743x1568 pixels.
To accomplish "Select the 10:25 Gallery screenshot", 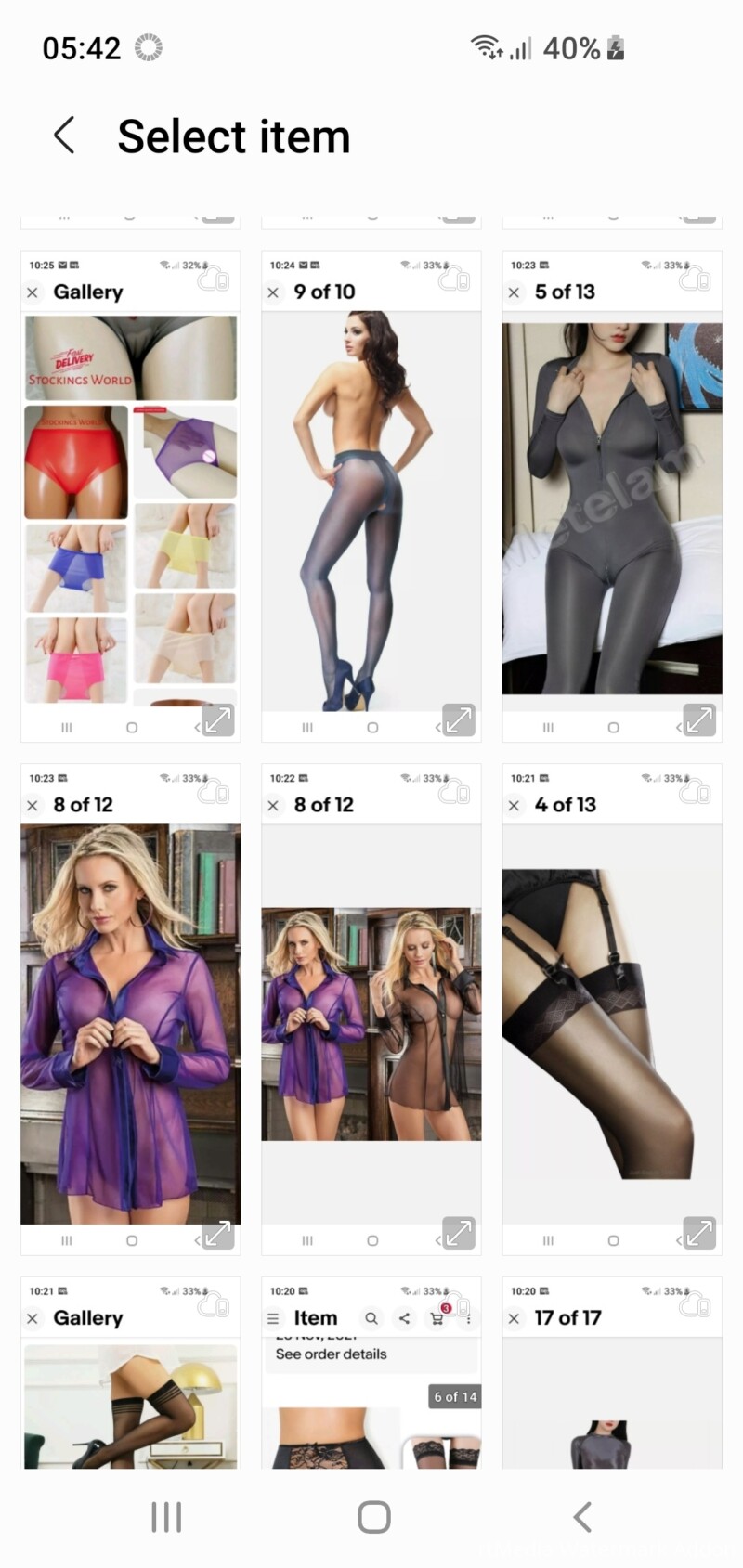I will pos(131,496).
